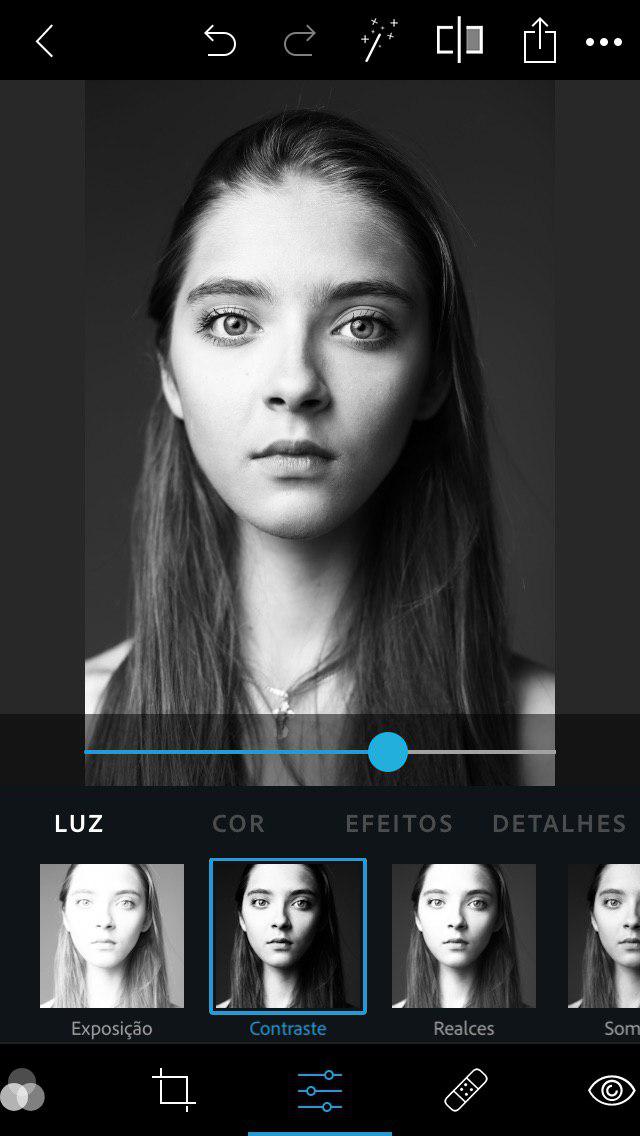Compare with the original photo
This screenshot has width=640, height=1136.
click(x=460, y=40)
